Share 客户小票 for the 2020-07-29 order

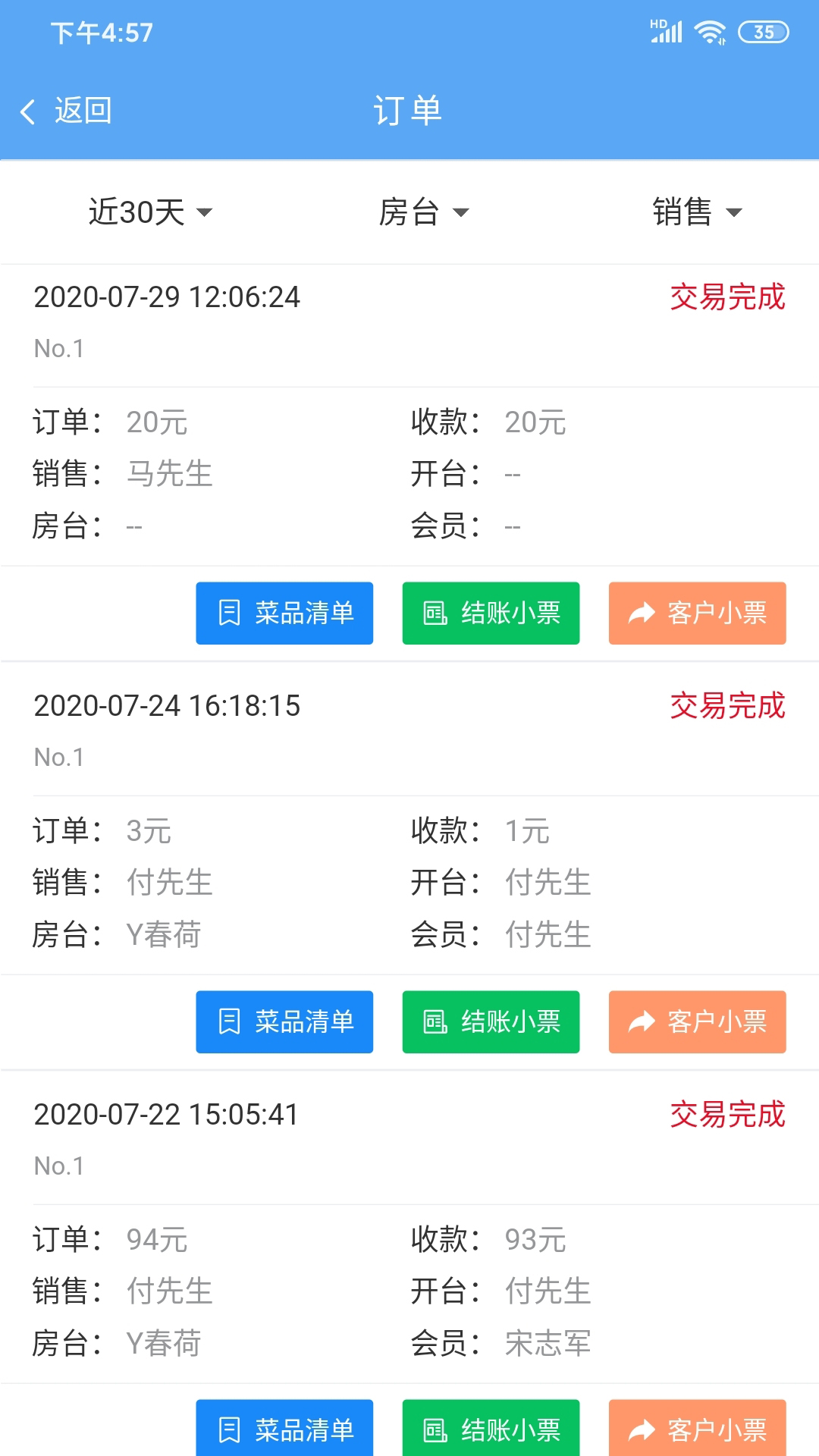click(x=697, y=613)
